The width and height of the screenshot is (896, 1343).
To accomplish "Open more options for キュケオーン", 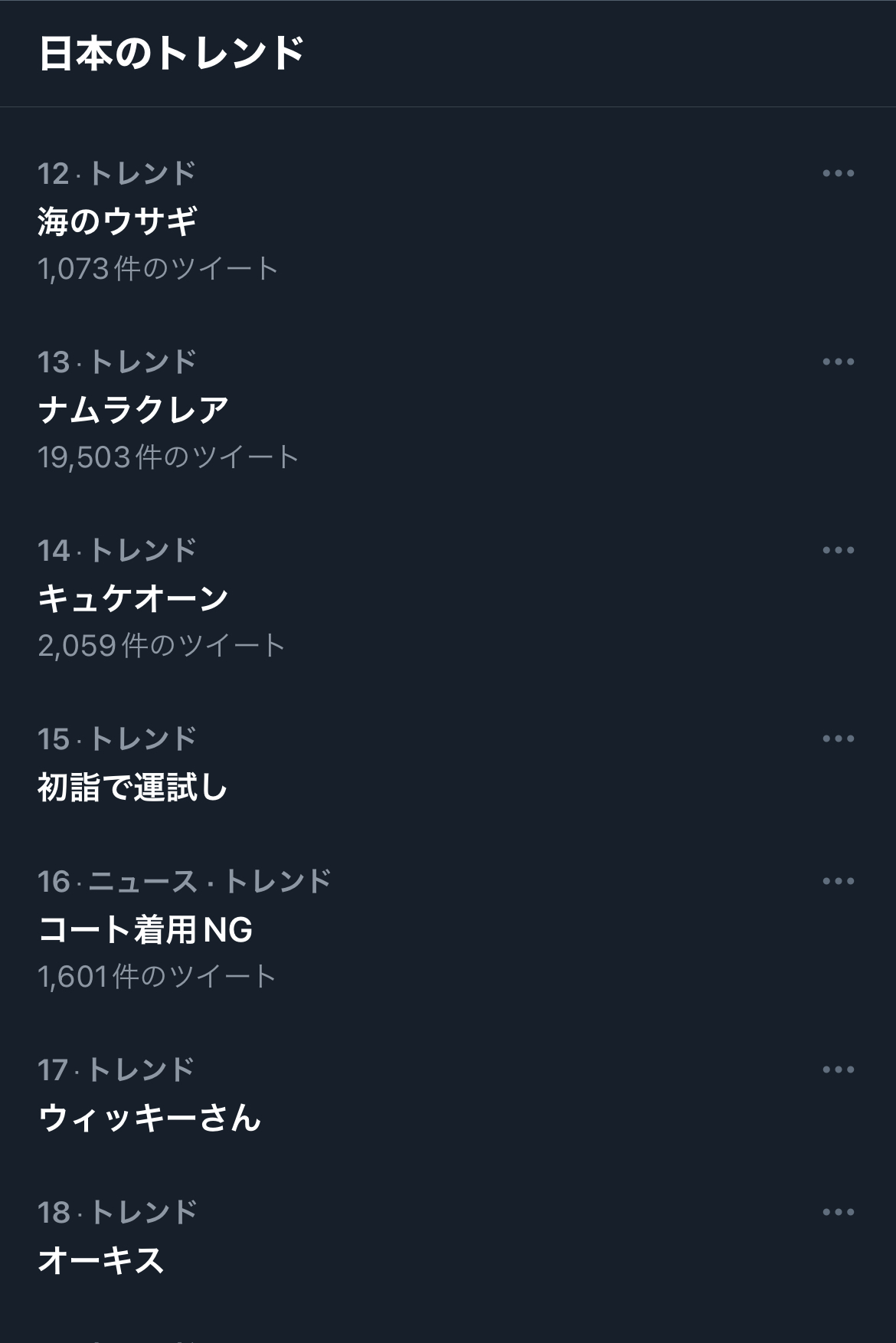I will [x=838, y=550].
